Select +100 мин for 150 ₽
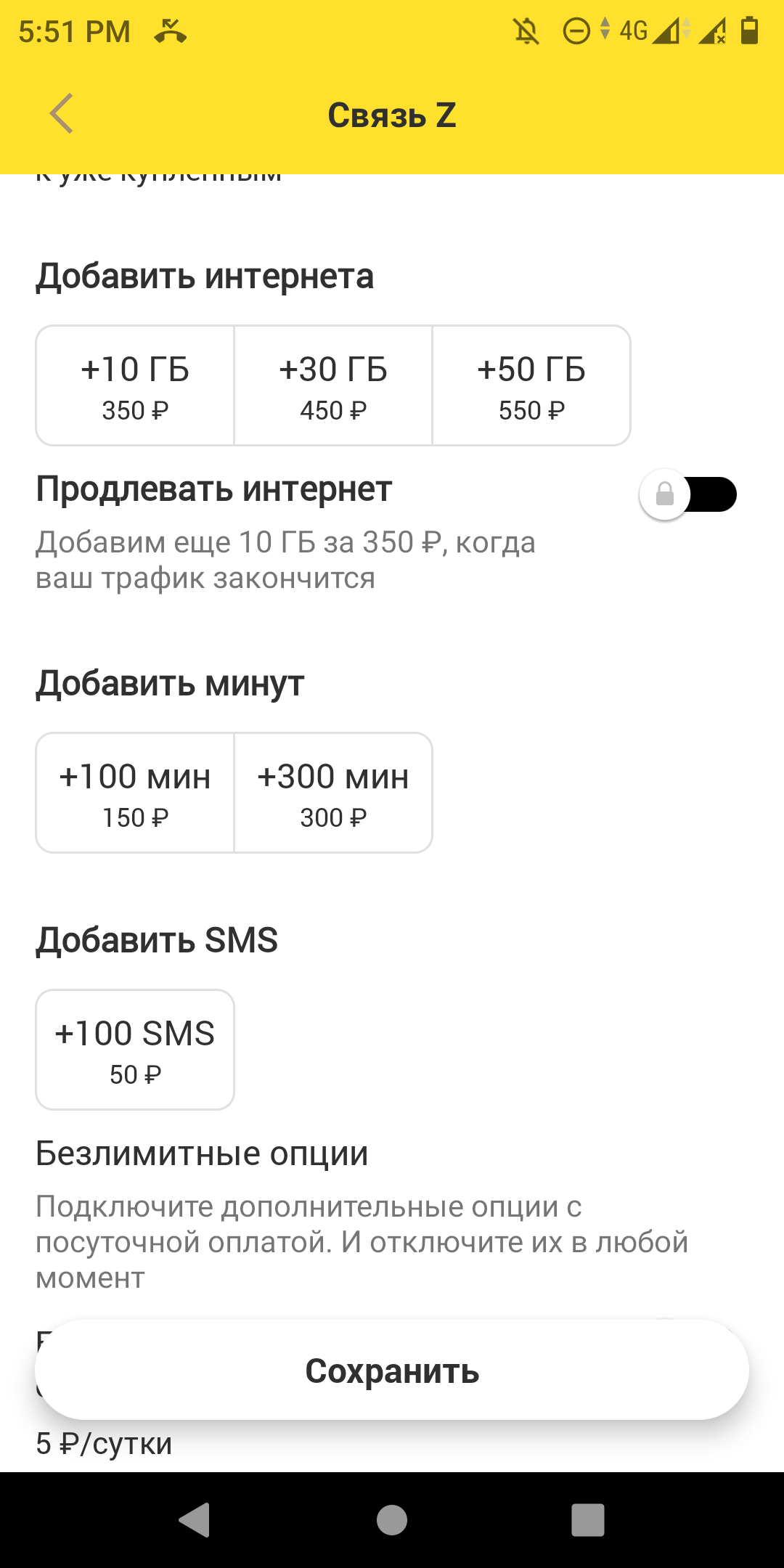 click(135, 793)
